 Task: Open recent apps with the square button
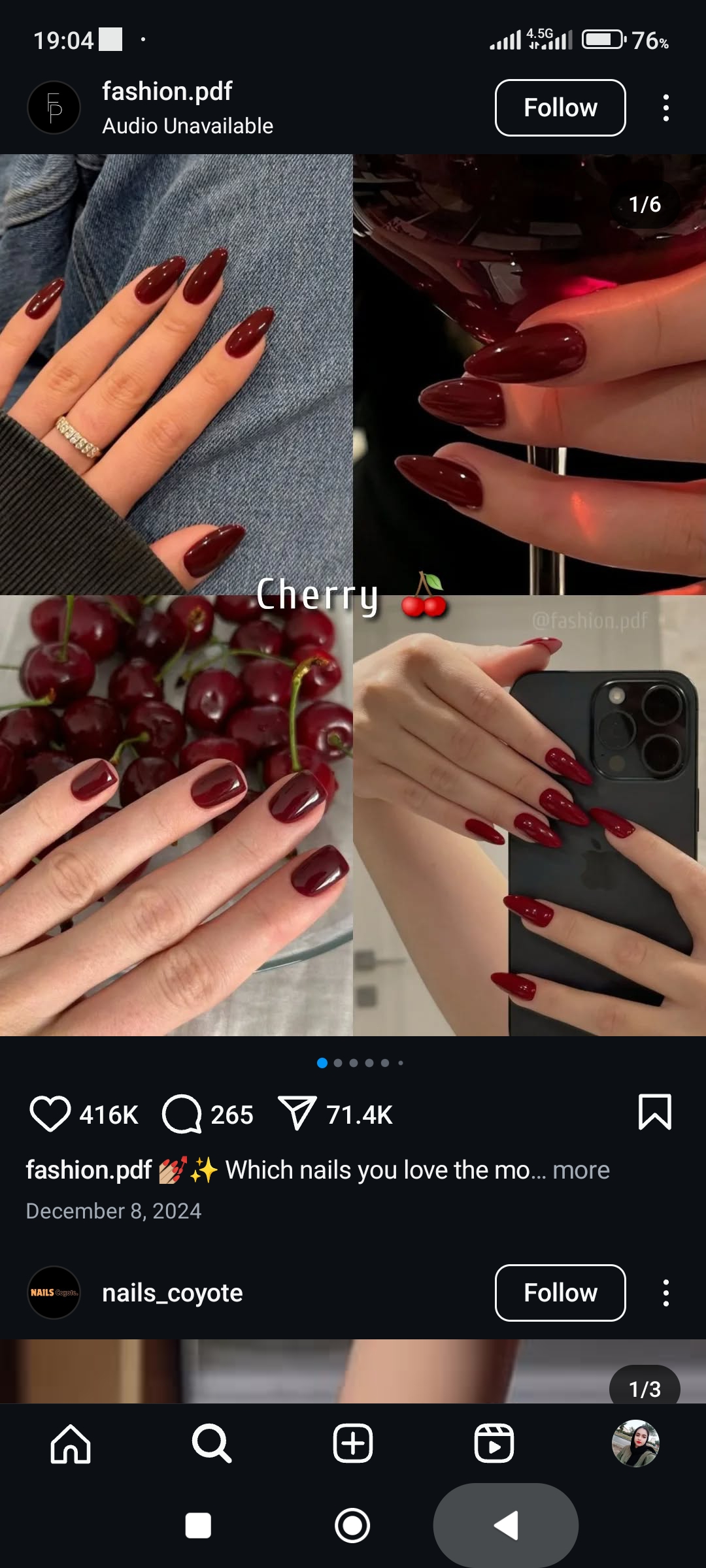coord(198,1526)
